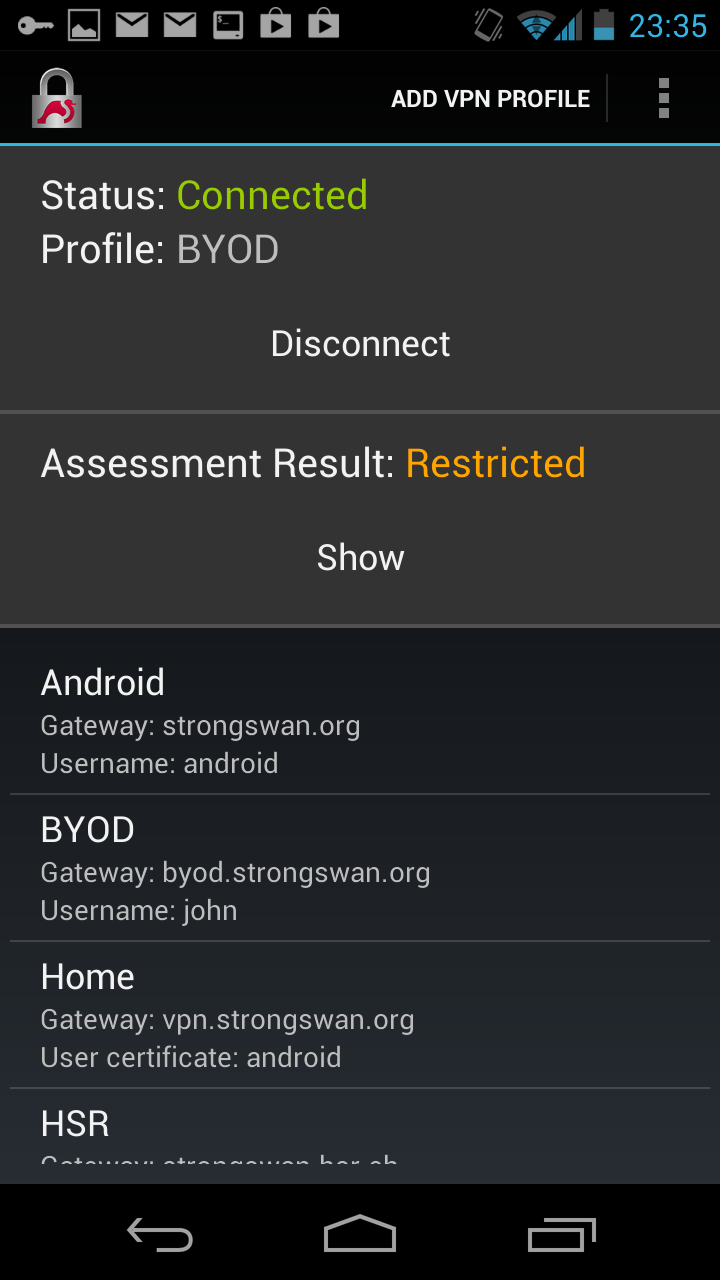Screen dimensions: 720x1280
Task: Disconnect the BYOD VPN
Action: [360, 344]
